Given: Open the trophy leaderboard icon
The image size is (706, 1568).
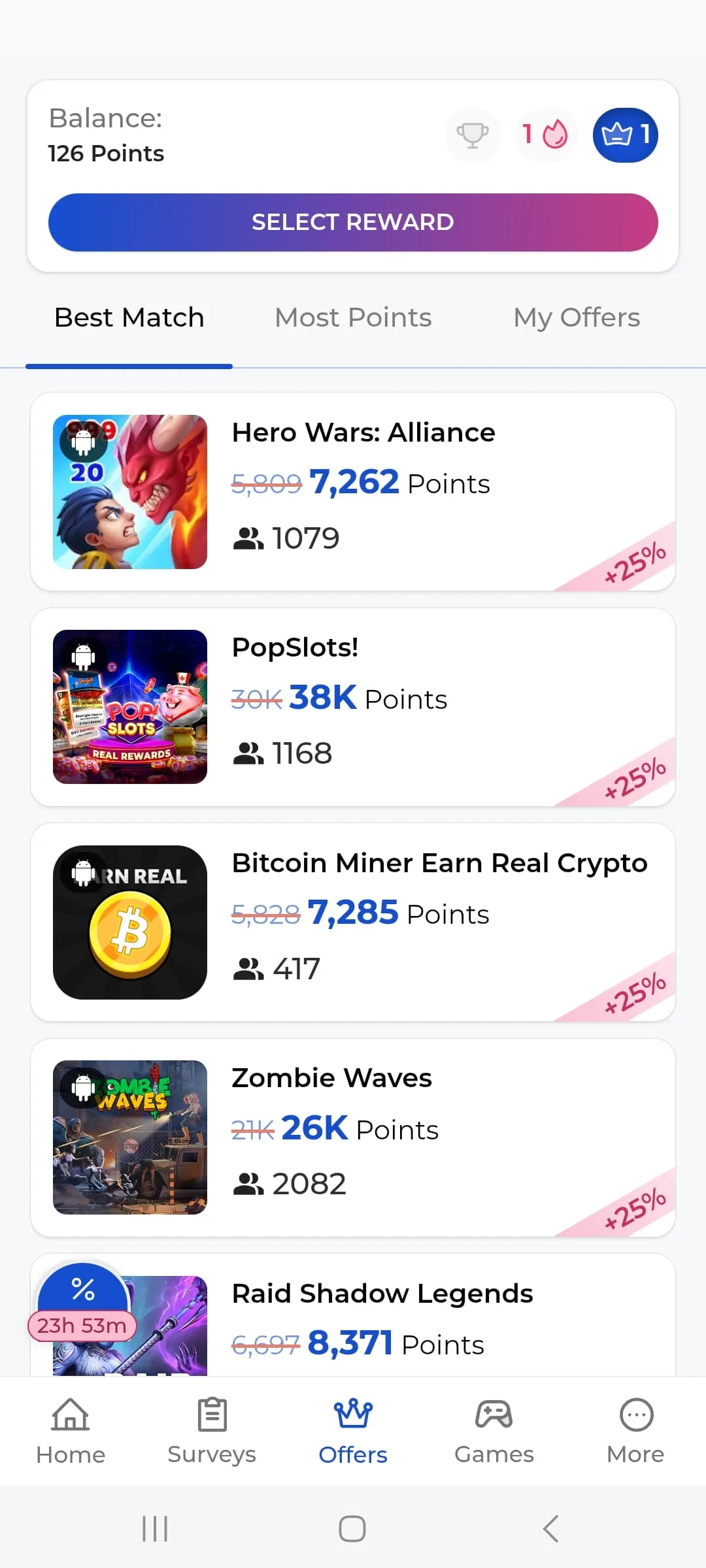Looking at the screenshot, I should 472,135.
